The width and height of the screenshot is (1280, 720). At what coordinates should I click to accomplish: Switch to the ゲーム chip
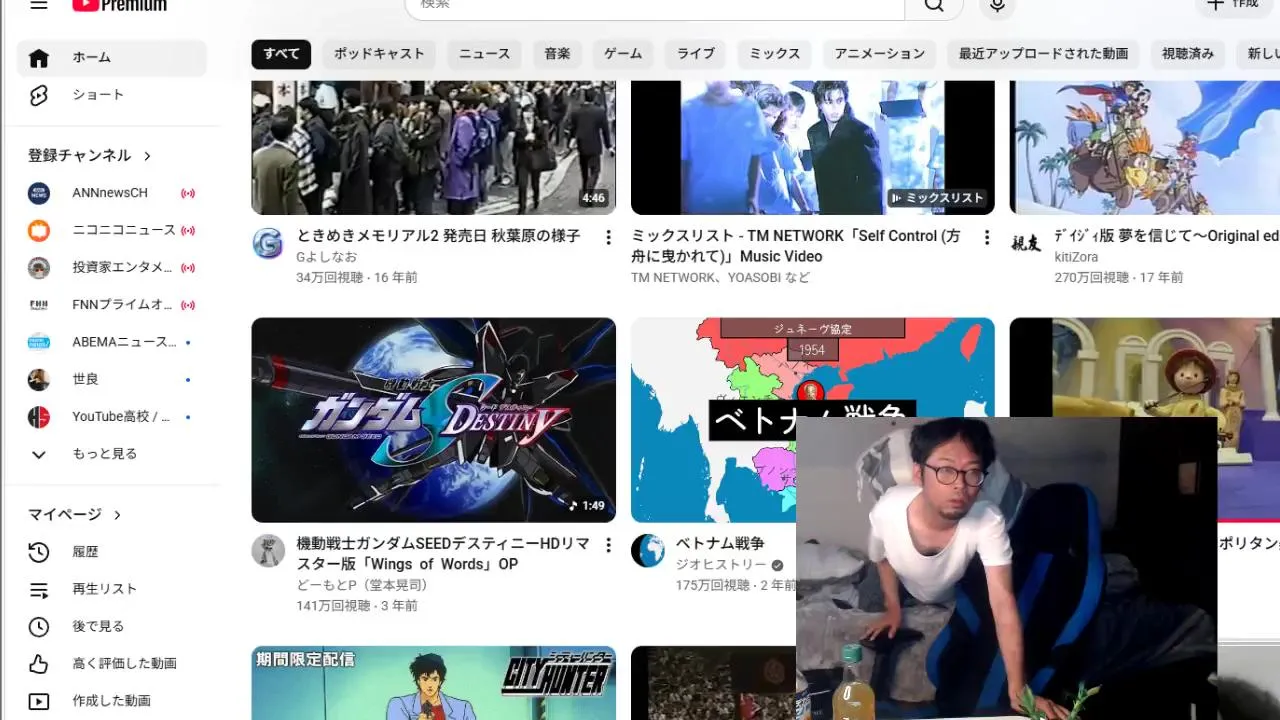623,54
